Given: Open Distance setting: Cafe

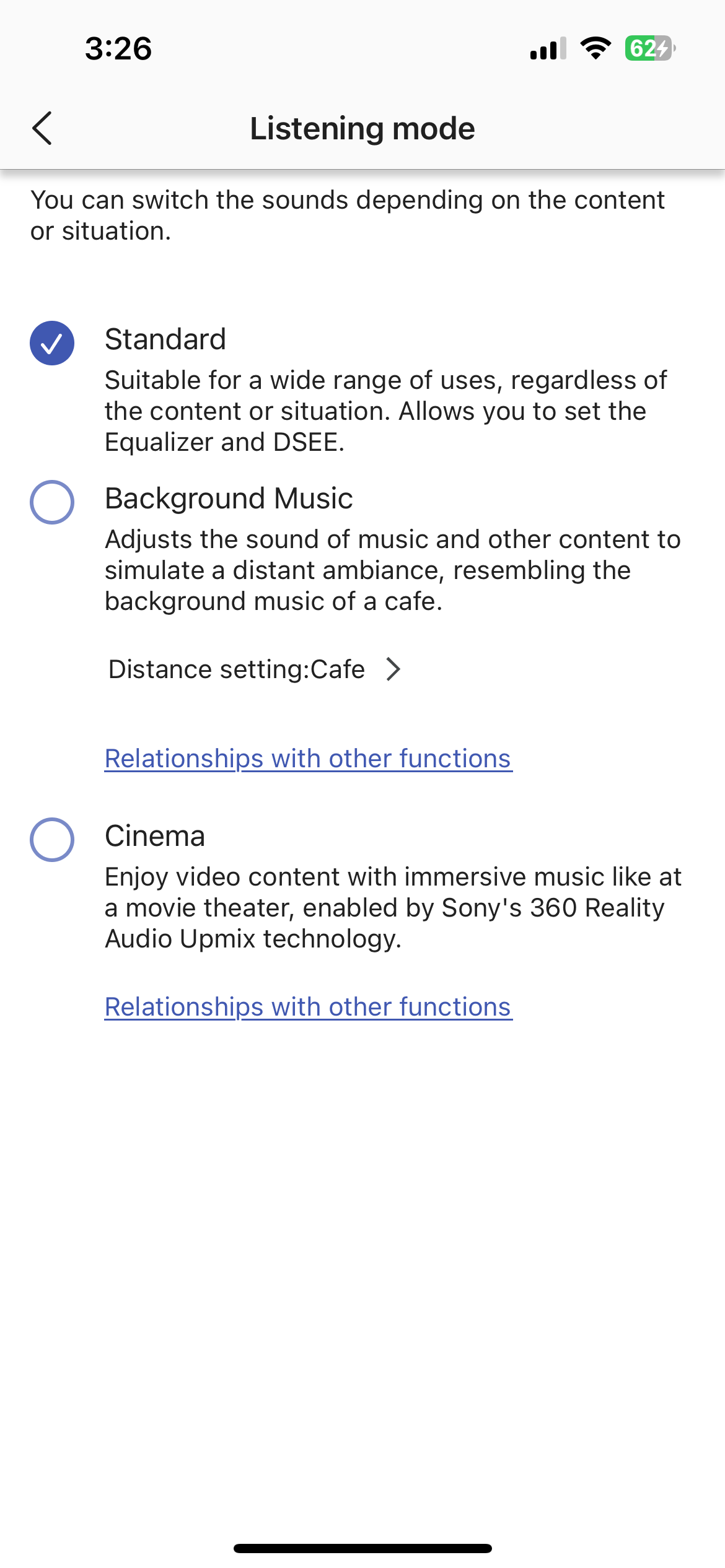Looking at the screenshot, I should [254, 669].
